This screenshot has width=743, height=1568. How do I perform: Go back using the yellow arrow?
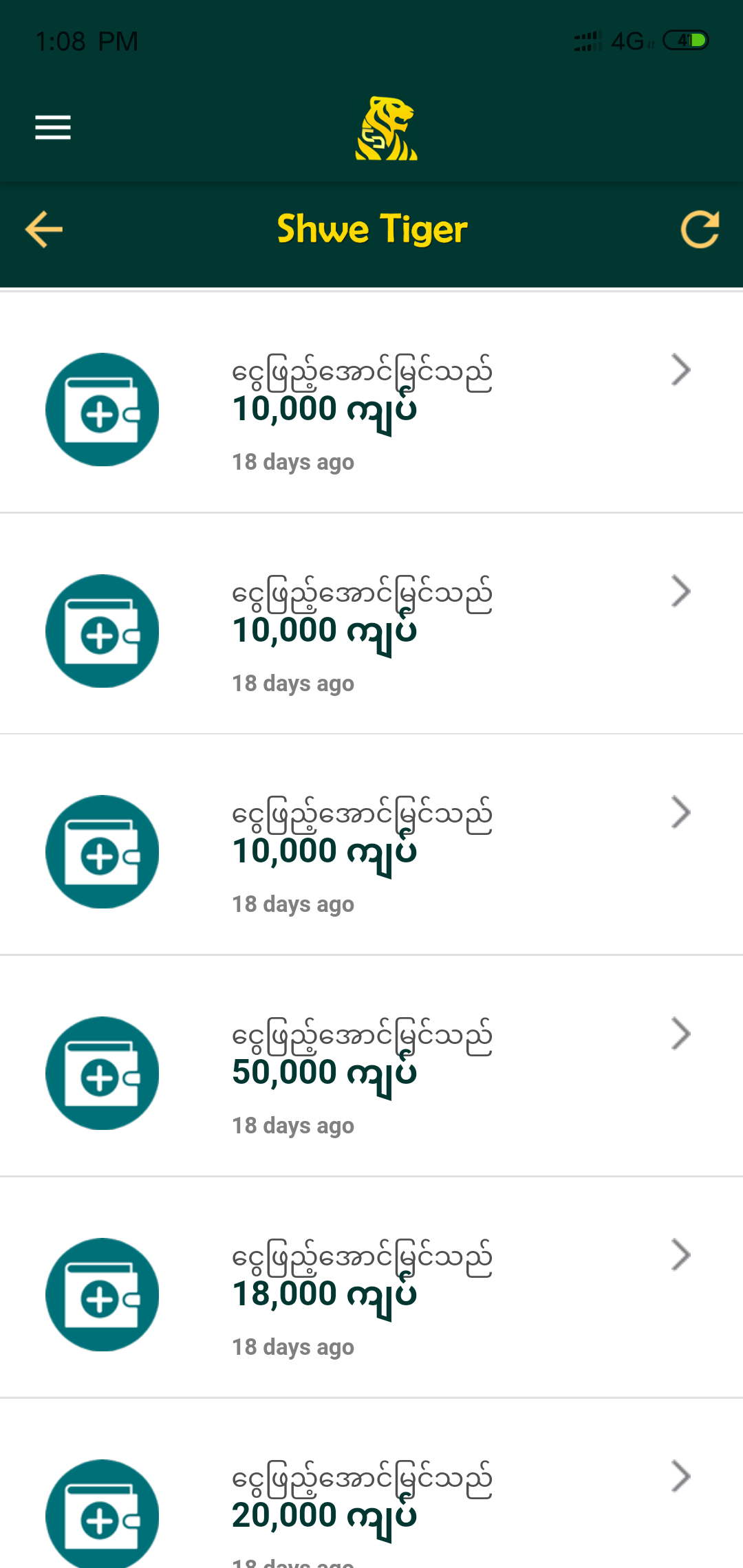[x=44, y=229]
